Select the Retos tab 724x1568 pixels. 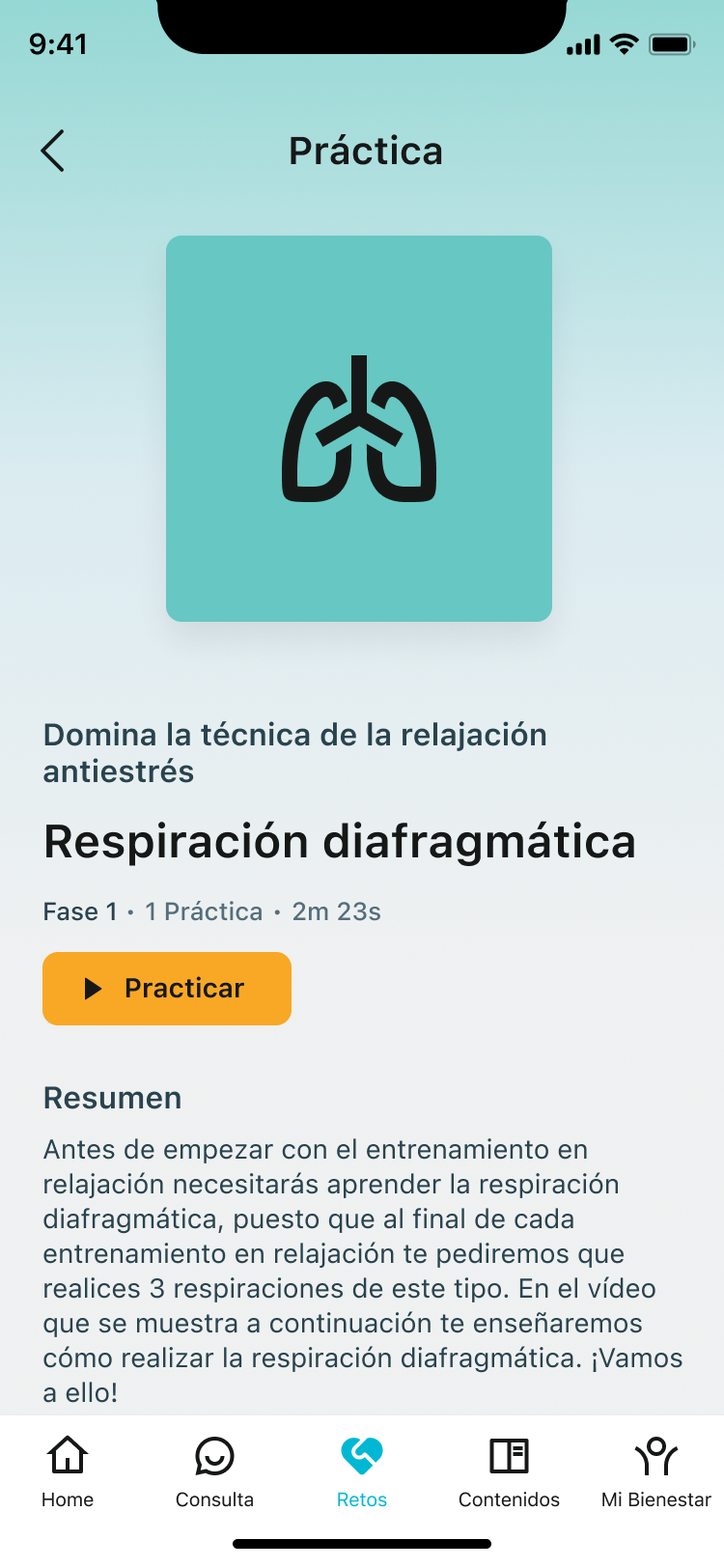(x=362, y=1470)
